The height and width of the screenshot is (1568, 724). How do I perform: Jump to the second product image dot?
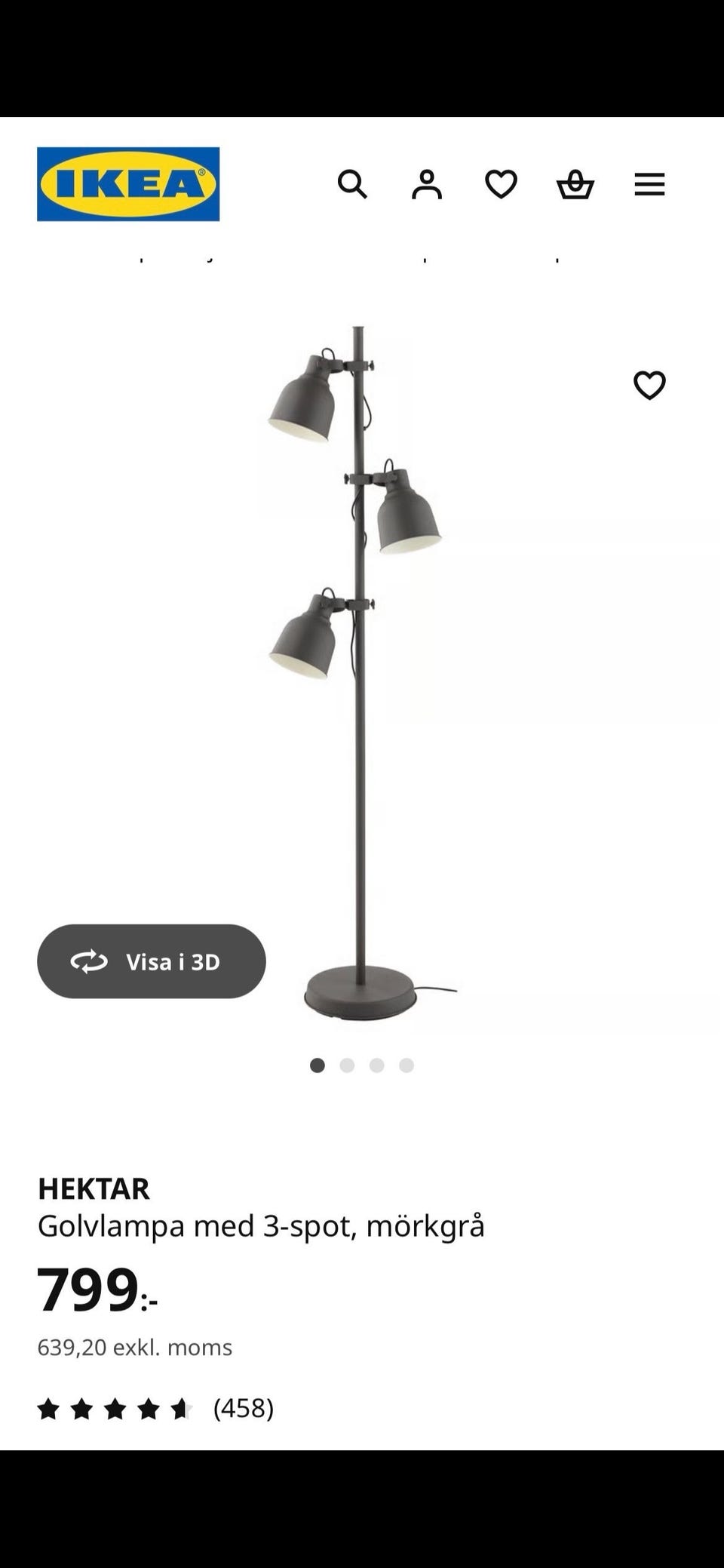tap(347, 1065)
